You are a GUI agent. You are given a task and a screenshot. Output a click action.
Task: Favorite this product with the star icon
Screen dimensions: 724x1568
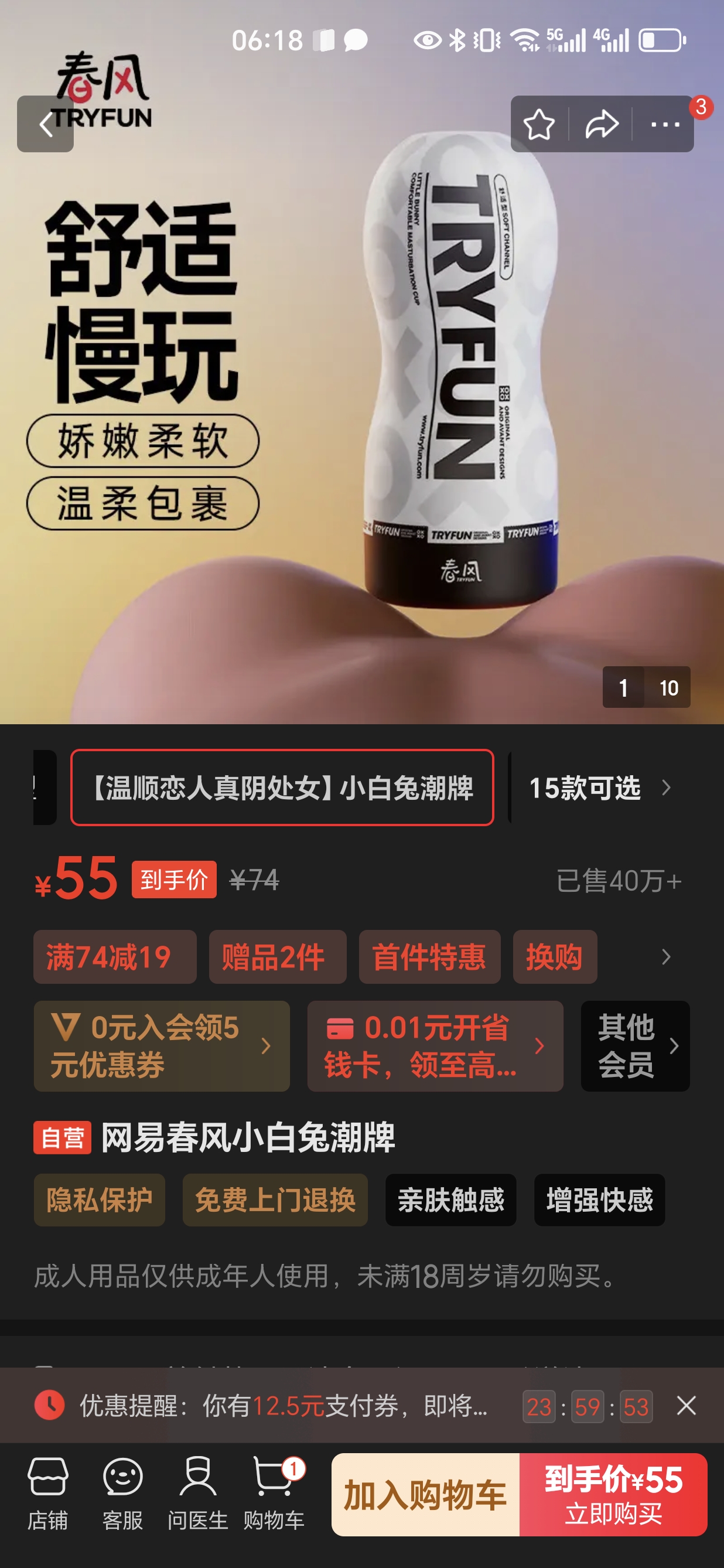539,124
